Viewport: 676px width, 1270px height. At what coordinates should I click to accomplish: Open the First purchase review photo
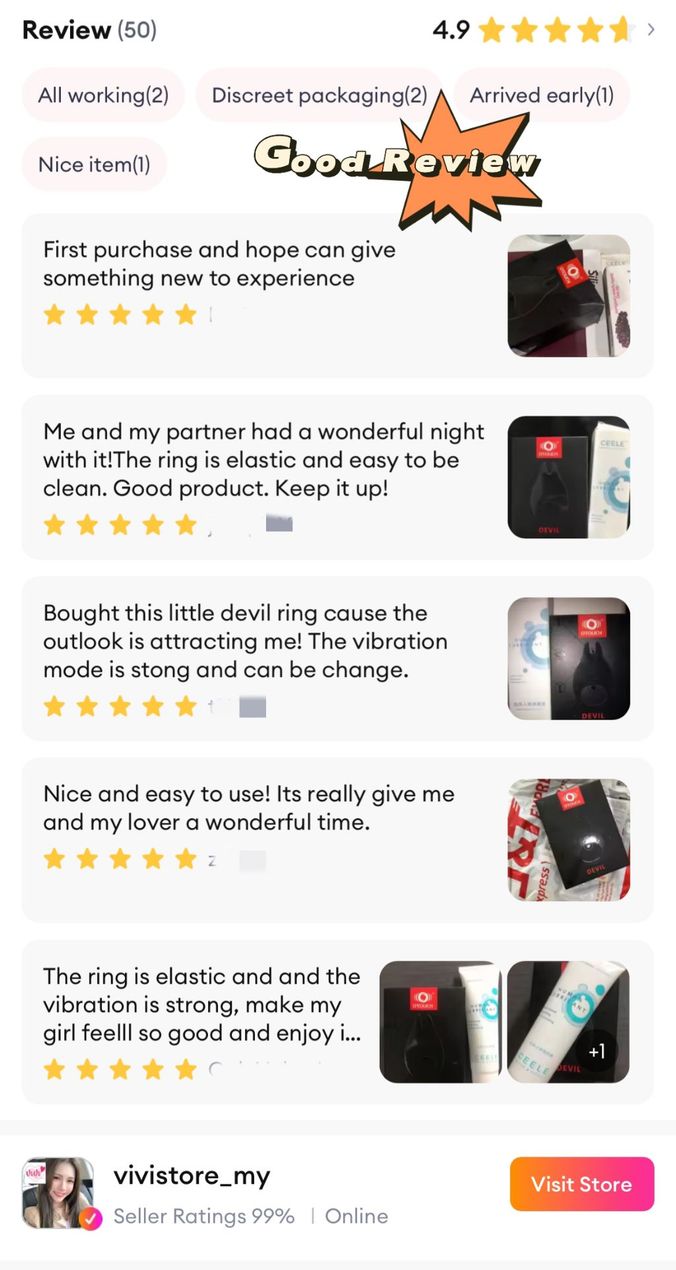568,296
